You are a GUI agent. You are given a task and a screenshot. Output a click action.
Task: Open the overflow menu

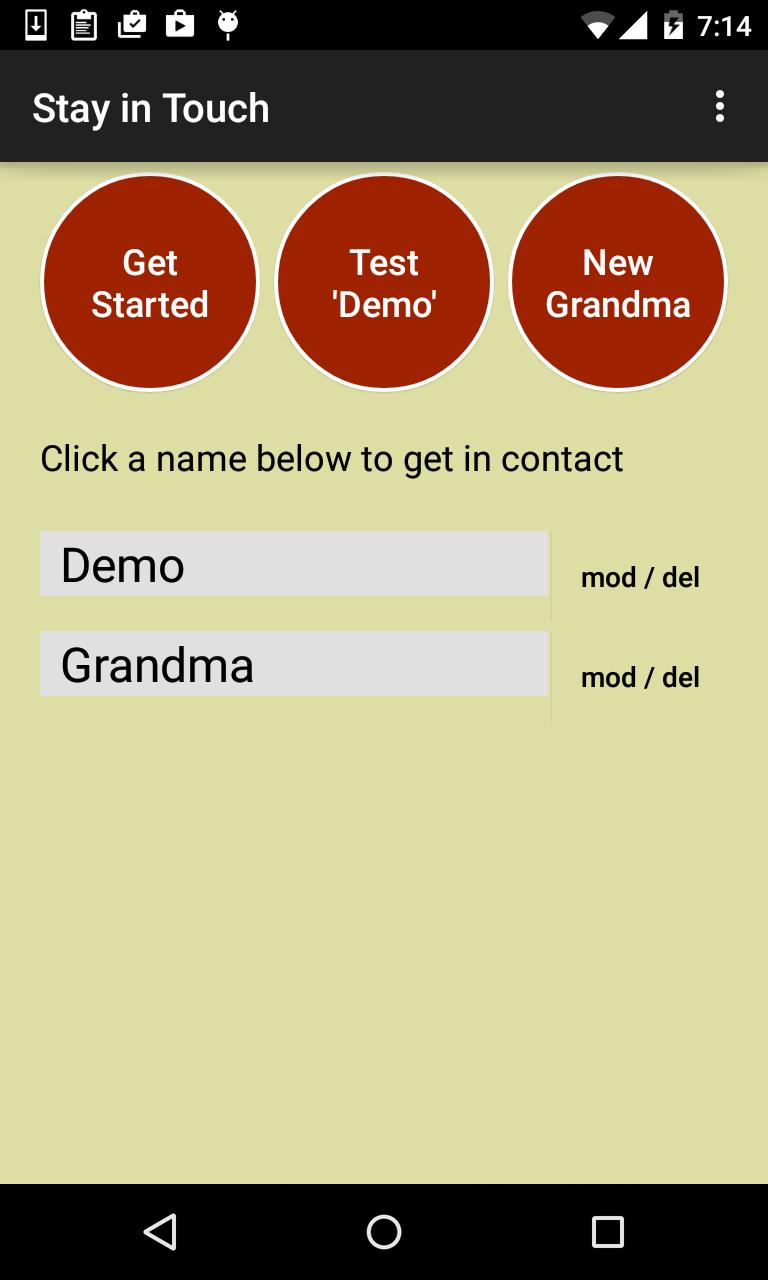tap(719, 107)
